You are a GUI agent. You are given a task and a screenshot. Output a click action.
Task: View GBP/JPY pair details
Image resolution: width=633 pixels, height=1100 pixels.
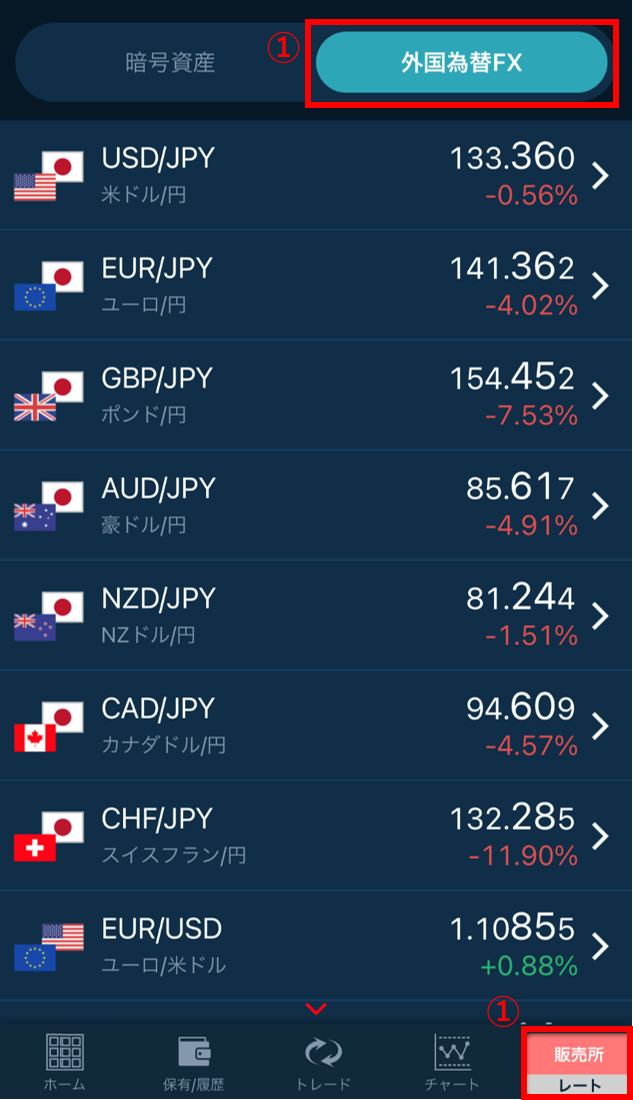pos(316,396)
